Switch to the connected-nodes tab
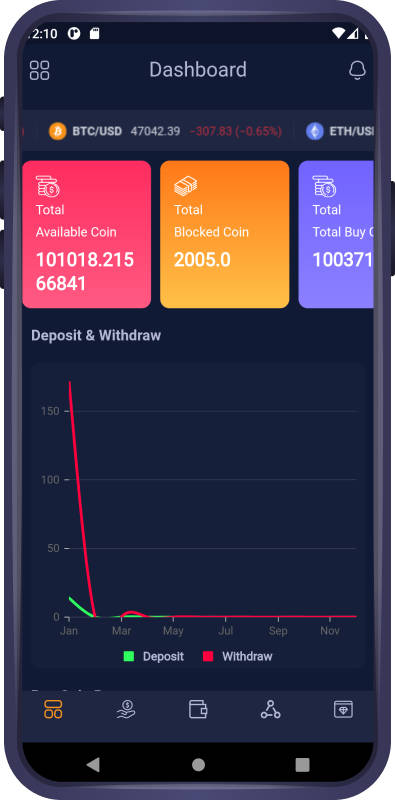This screenshot has width=395, height=800. tap(270, 709)
